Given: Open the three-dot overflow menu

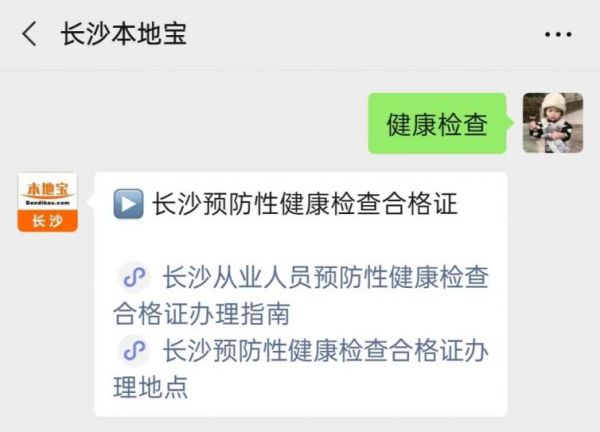Looking at the screenshot, I should click(557, 34).
